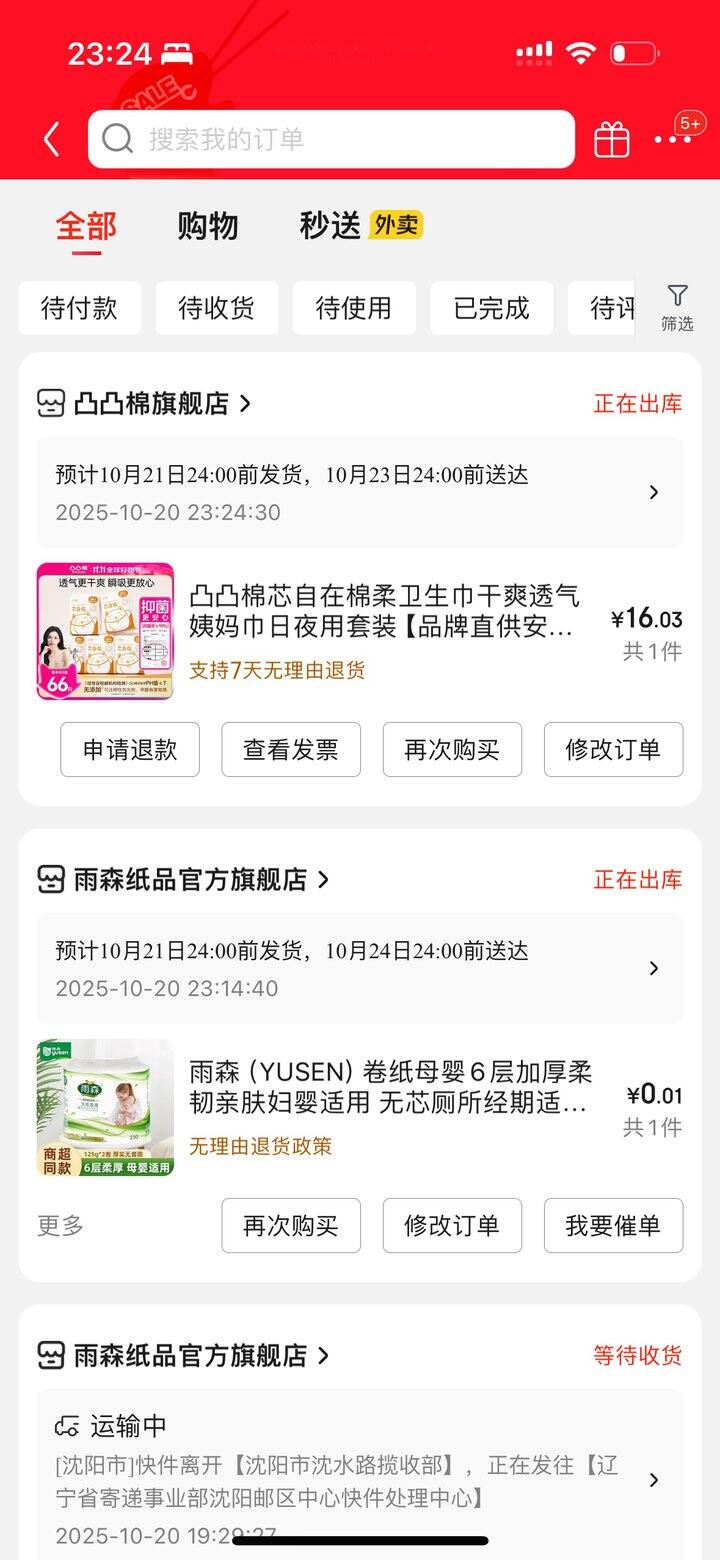This screenshot has height=1560, width=720.
Task: Open the 运输中 logistics tracking details
Action: click(x=360, y=1478)
